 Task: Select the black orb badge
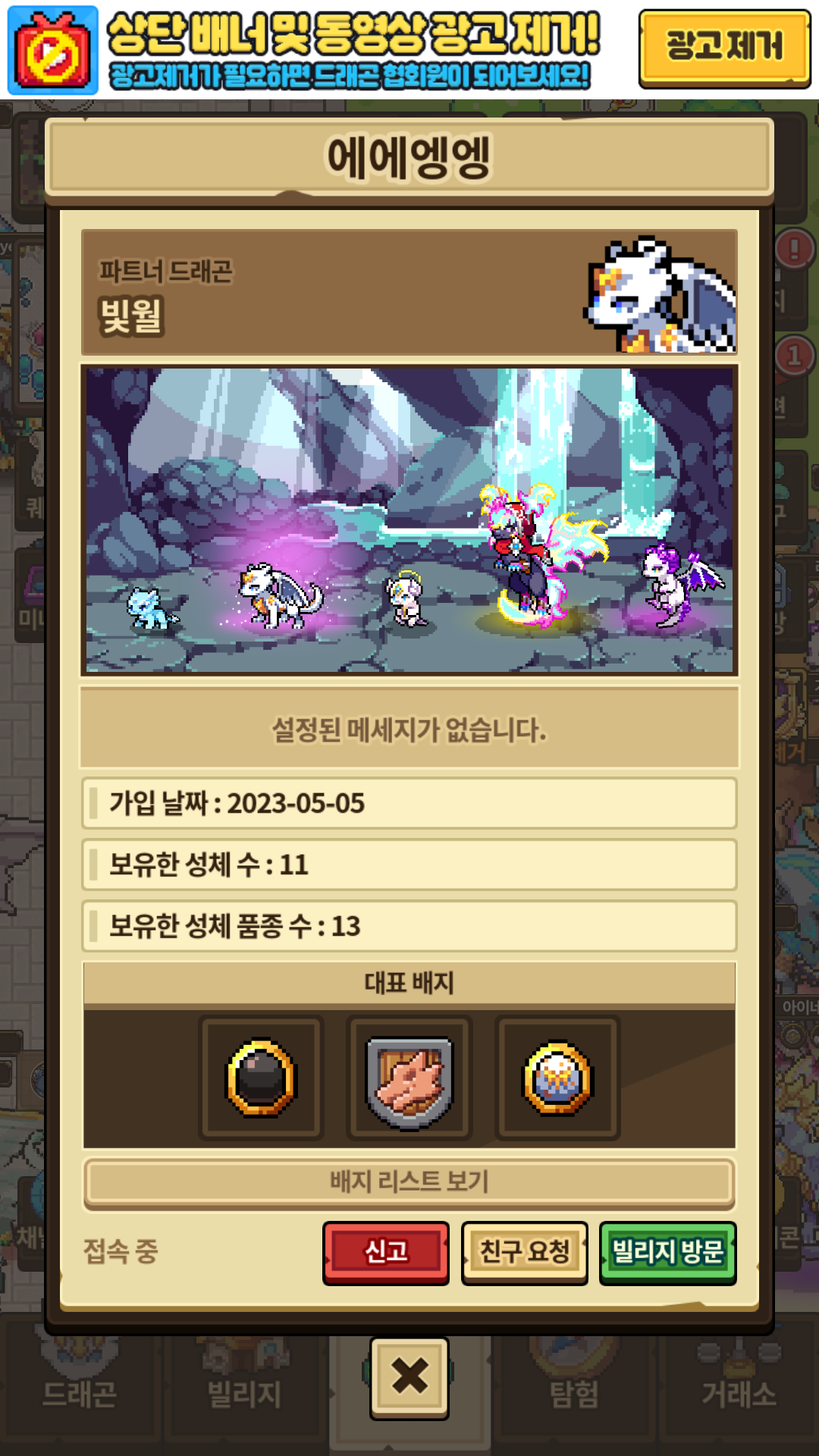[261, 1078]
